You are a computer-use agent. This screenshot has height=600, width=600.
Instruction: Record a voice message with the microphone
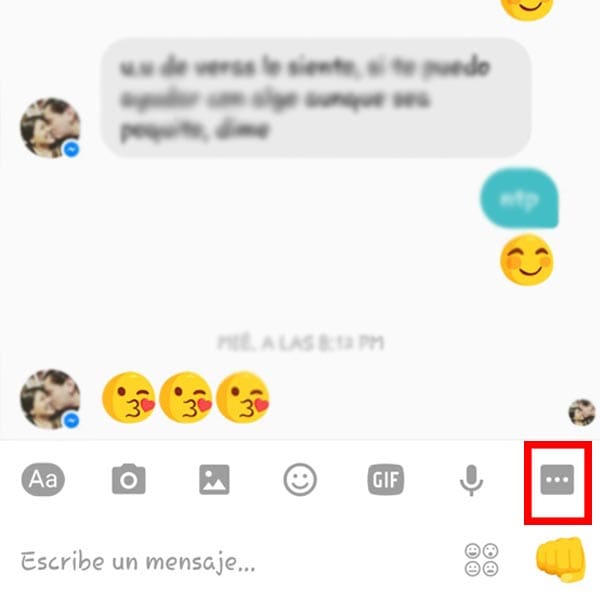click(471, 481)
